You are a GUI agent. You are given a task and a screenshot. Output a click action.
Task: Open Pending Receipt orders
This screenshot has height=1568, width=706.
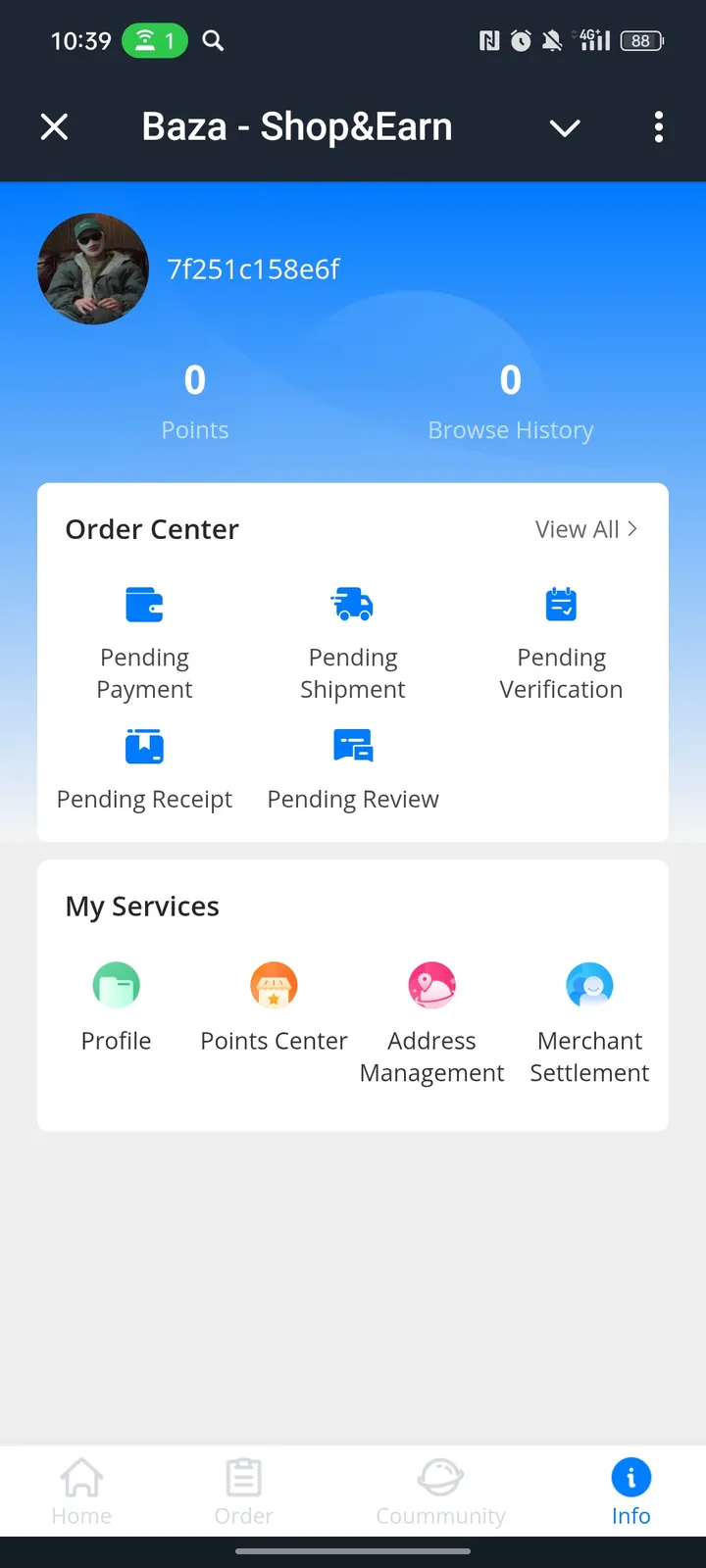[x=144, y=770]
